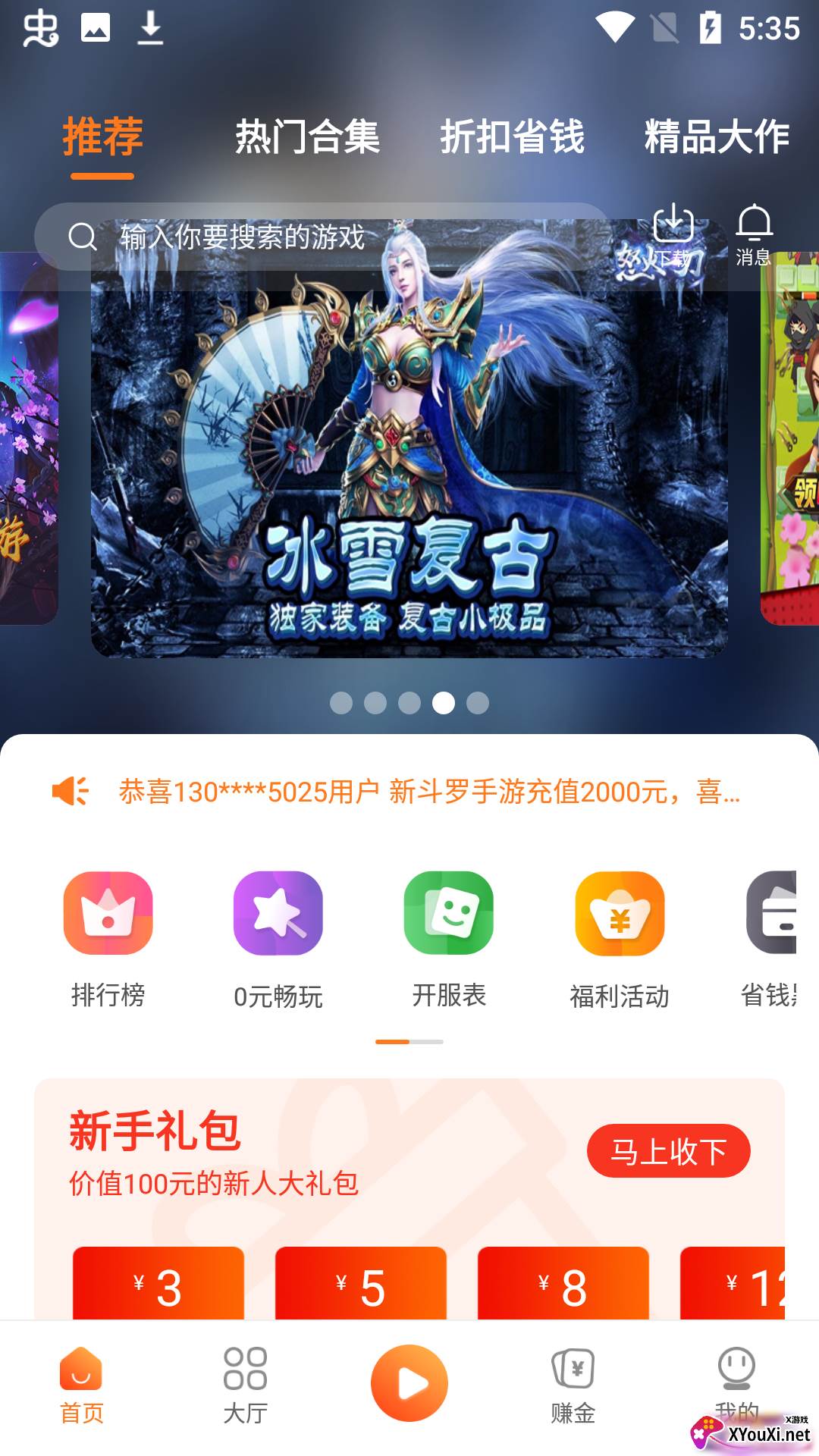
Task: Select the 推荐 tab
Action: (102, 137)
